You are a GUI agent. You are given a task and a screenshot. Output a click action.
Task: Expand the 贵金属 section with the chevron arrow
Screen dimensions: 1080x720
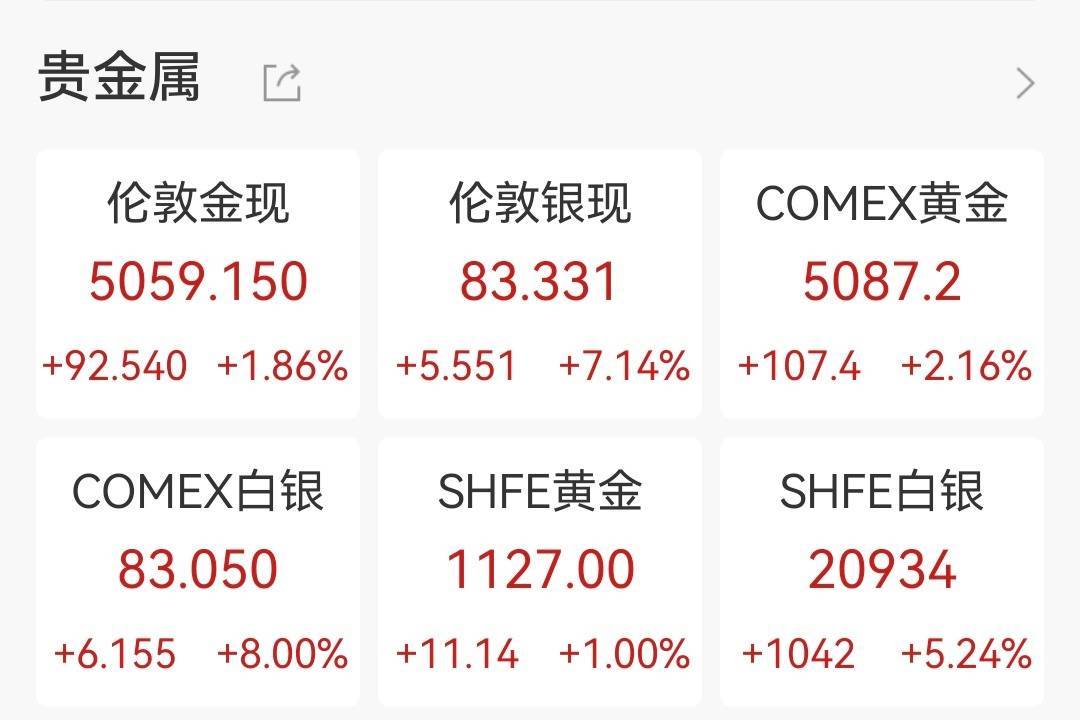1025,83
